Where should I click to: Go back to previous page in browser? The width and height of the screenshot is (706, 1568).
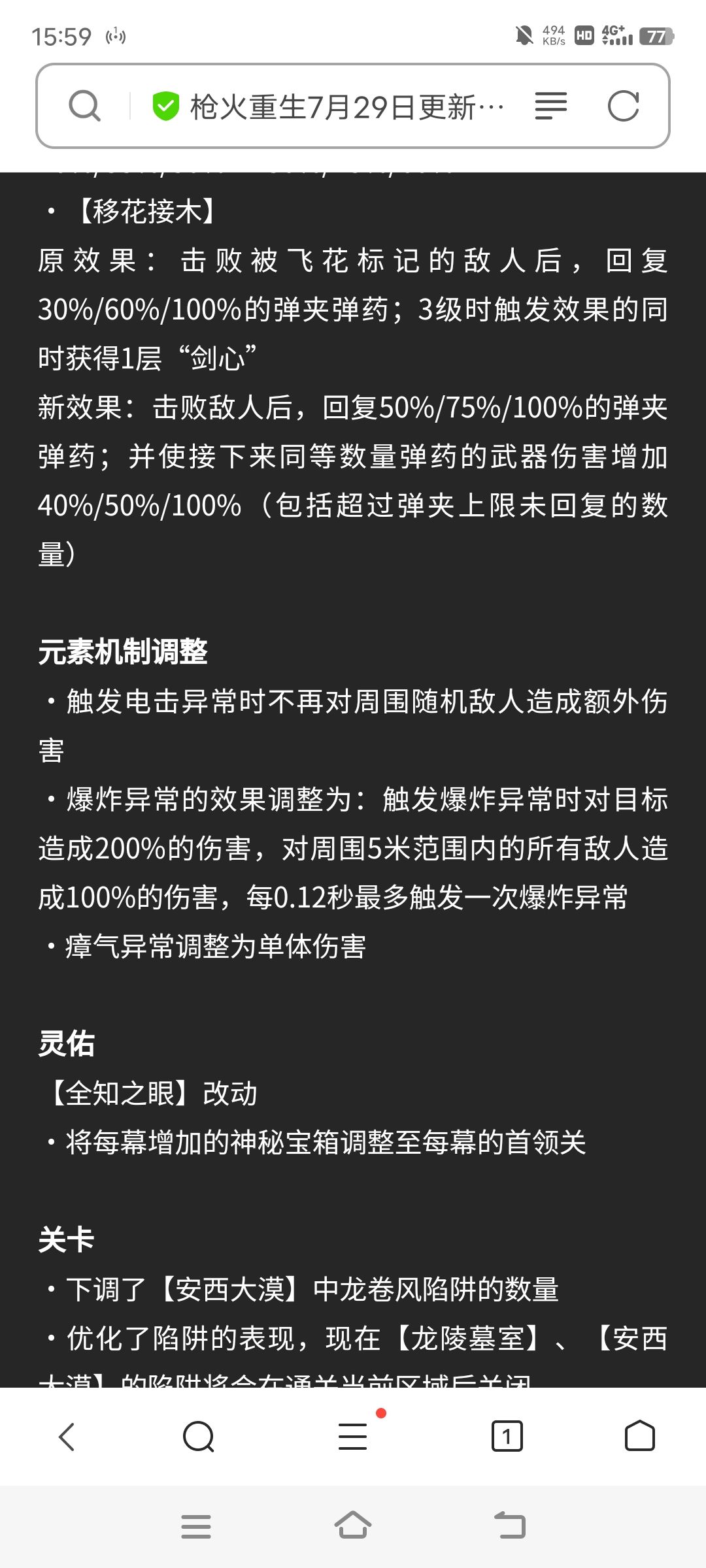coord(67,1437)
